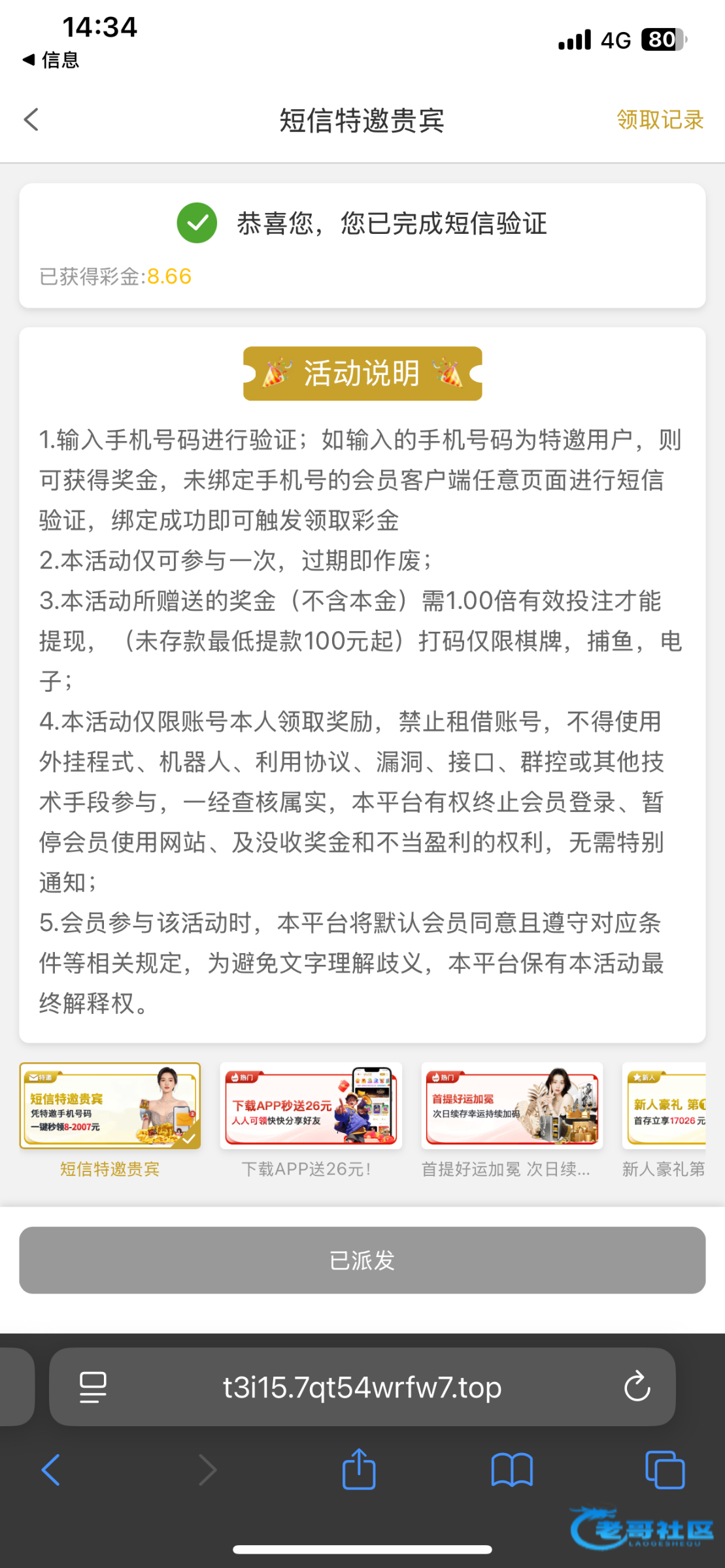Open Safari bookmarks

point(512,1470)
